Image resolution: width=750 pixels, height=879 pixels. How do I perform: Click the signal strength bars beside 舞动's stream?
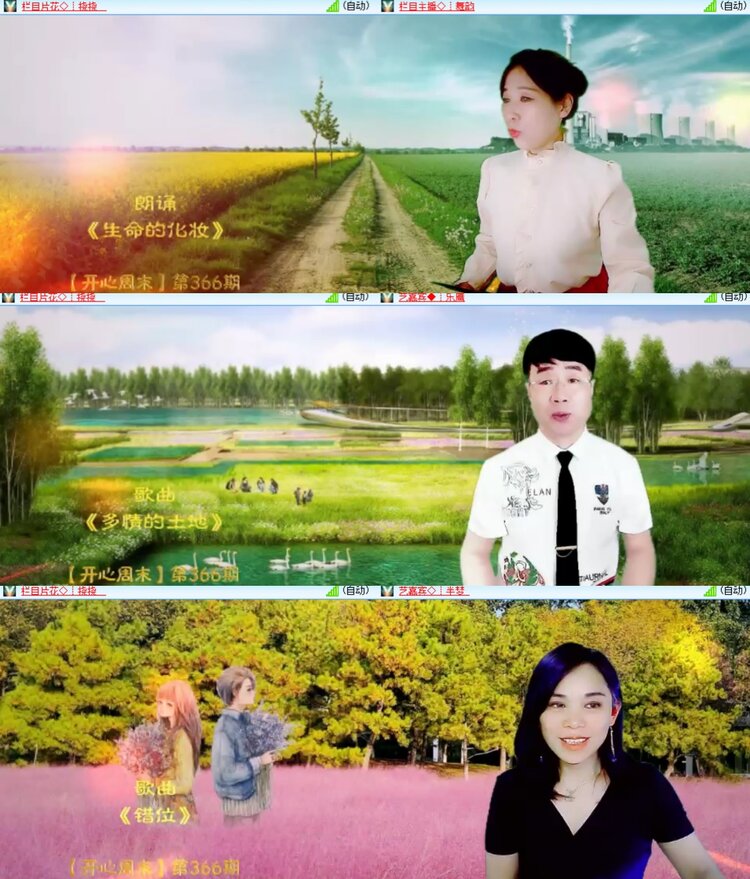pyautogui.click(x=712, y=8)
